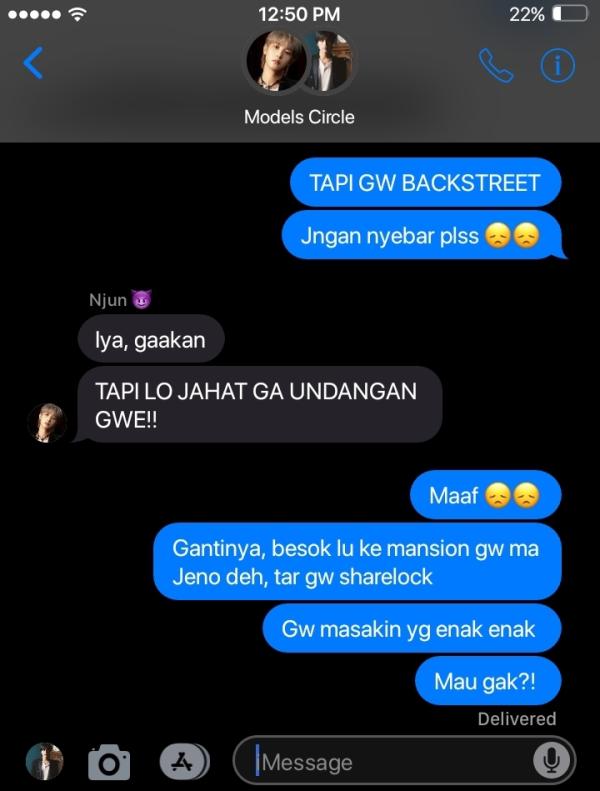
Task: Open the photo avatar beside the camera
Action: tap(44, 762)
